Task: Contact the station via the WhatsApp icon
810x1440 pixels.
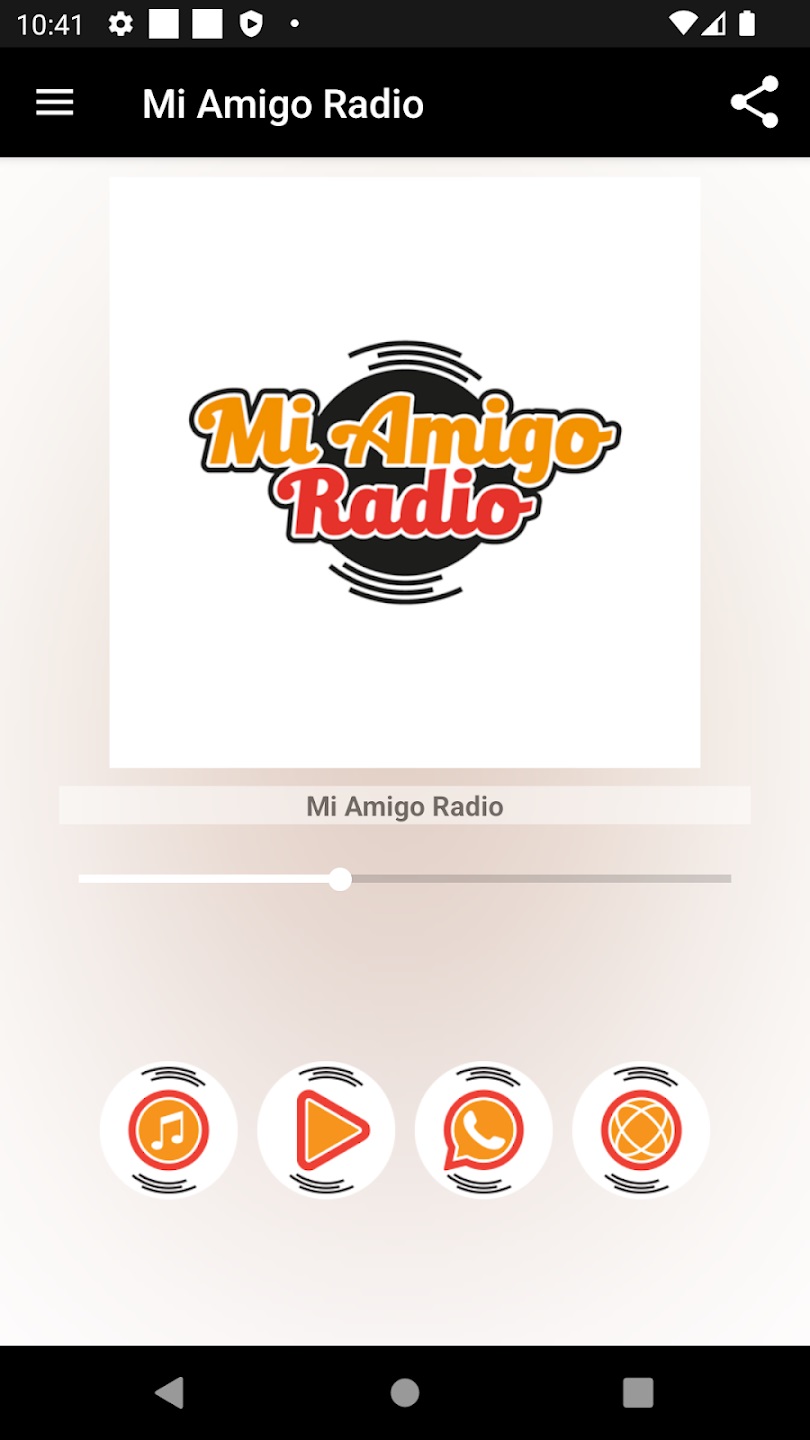Action: pyautogui.click(x=484, y=1130)
